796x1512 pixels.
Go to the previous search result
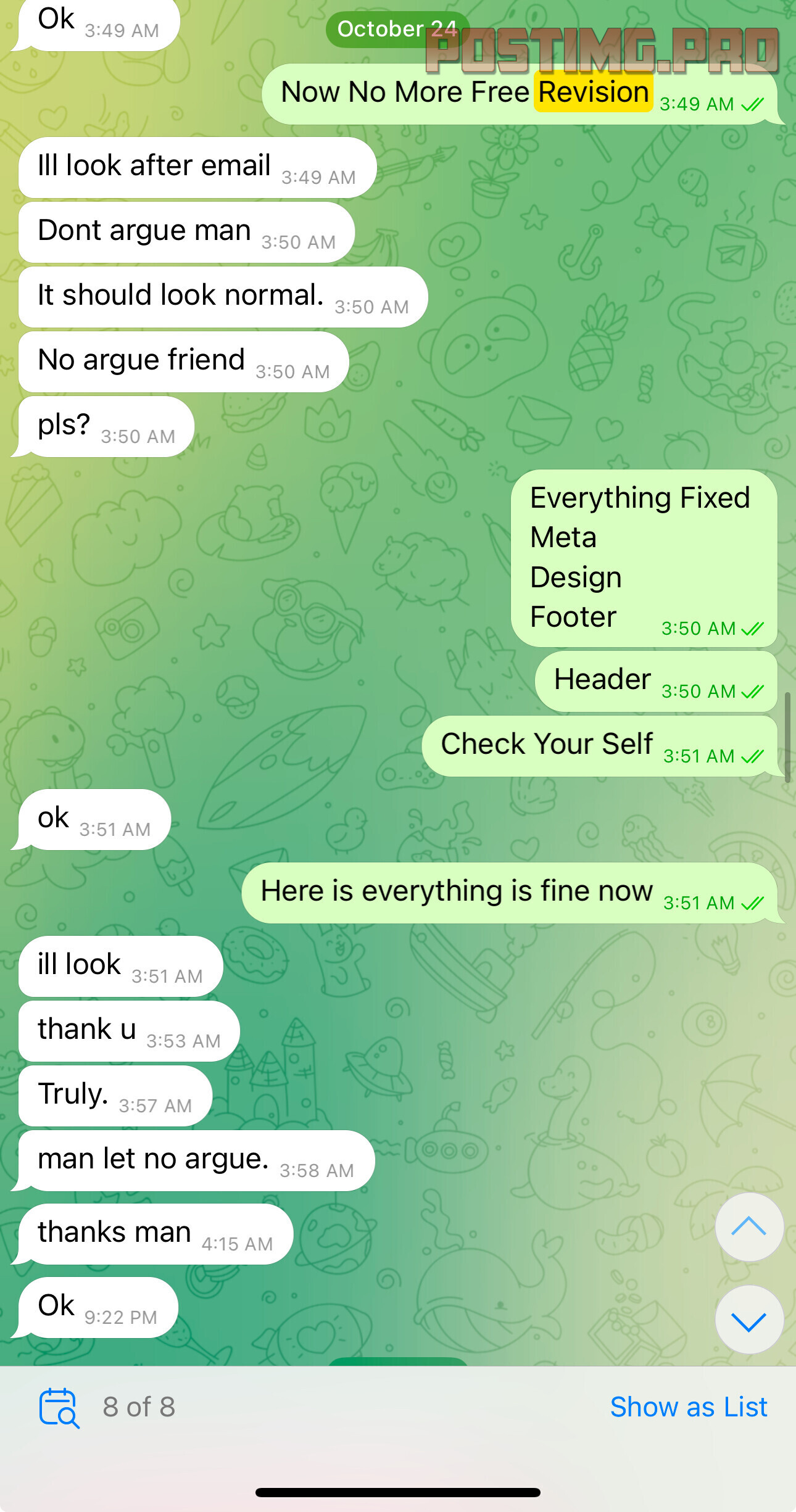point(748,1227)
